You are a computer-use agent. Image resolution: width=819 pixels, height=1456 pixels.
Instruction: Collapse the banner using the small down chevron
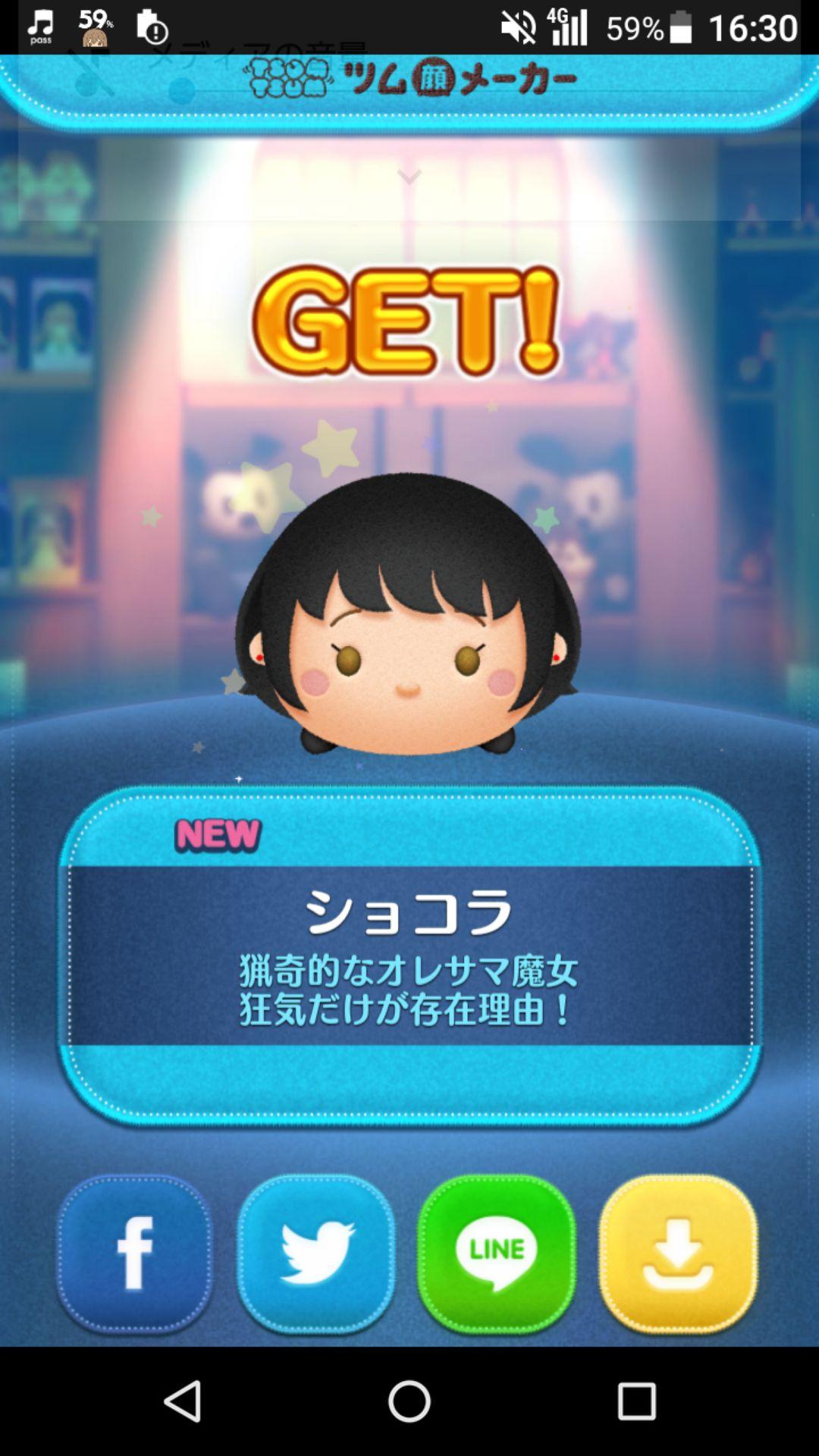409,179
